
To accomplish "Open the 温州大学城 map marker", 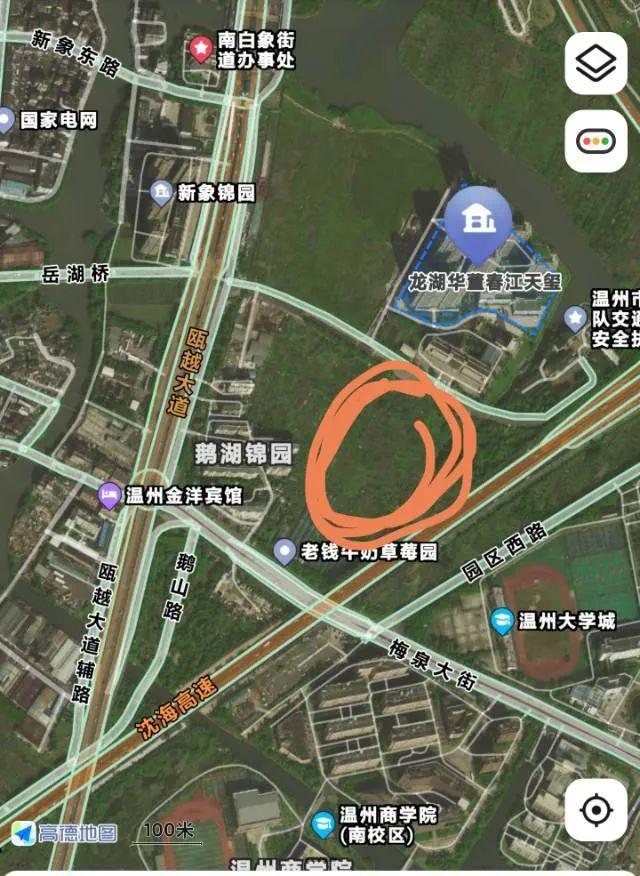I will 502,621.
